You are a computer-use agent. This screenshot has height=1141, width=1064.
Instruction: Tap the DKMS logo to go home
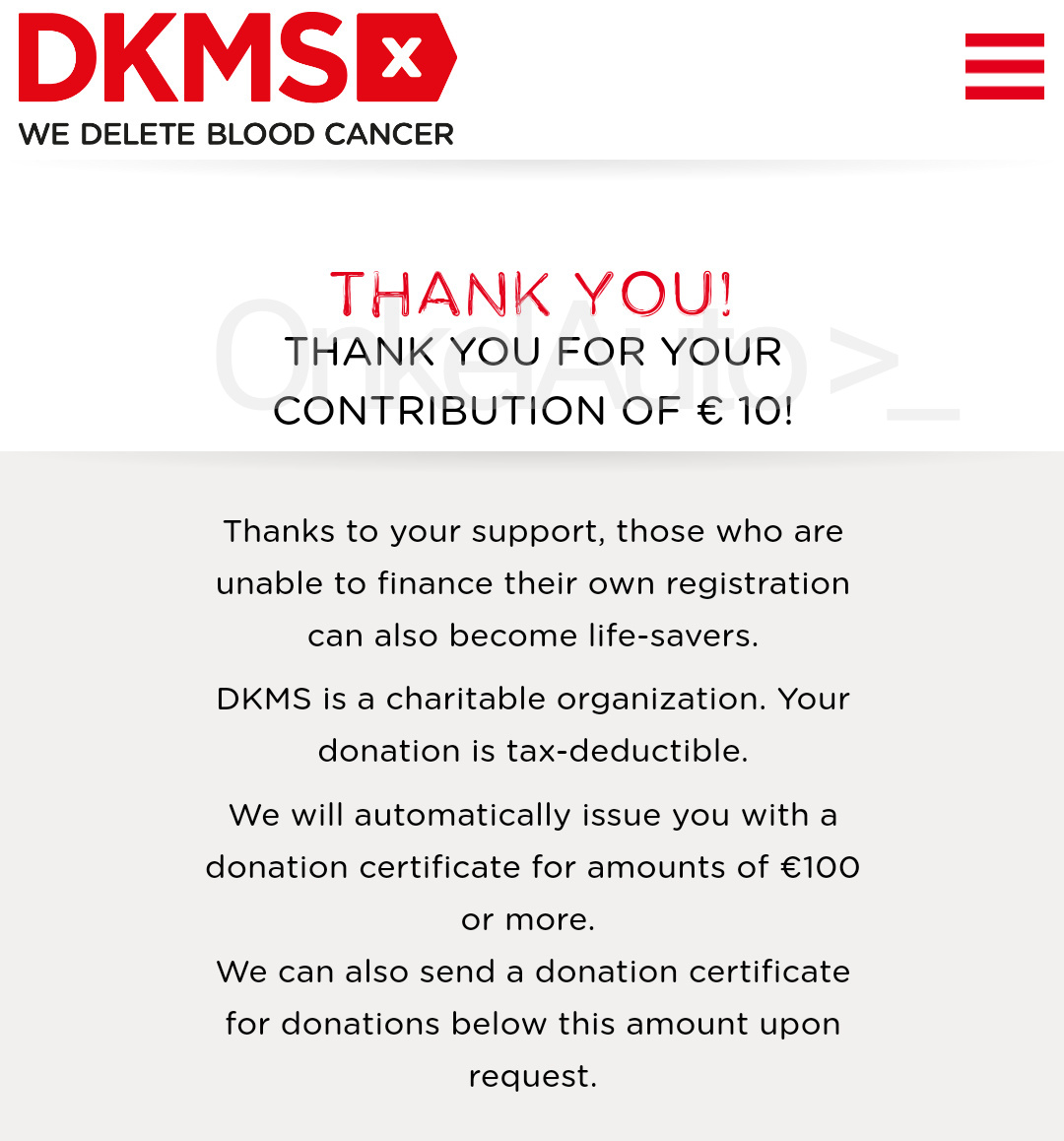click(237, 79)
